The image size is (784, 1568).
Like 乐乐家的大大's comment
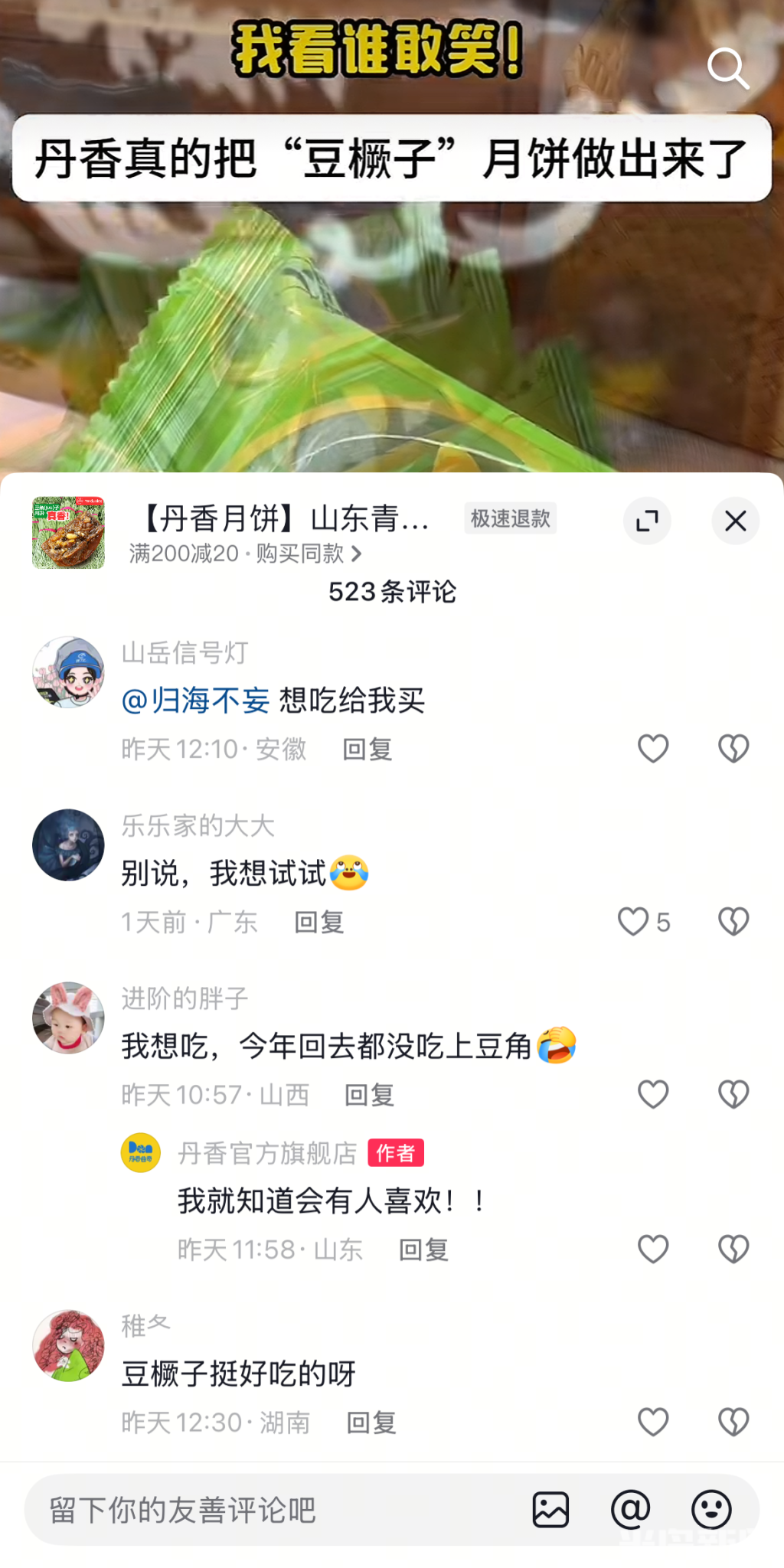pyautogui.click(x=634, y=921)
